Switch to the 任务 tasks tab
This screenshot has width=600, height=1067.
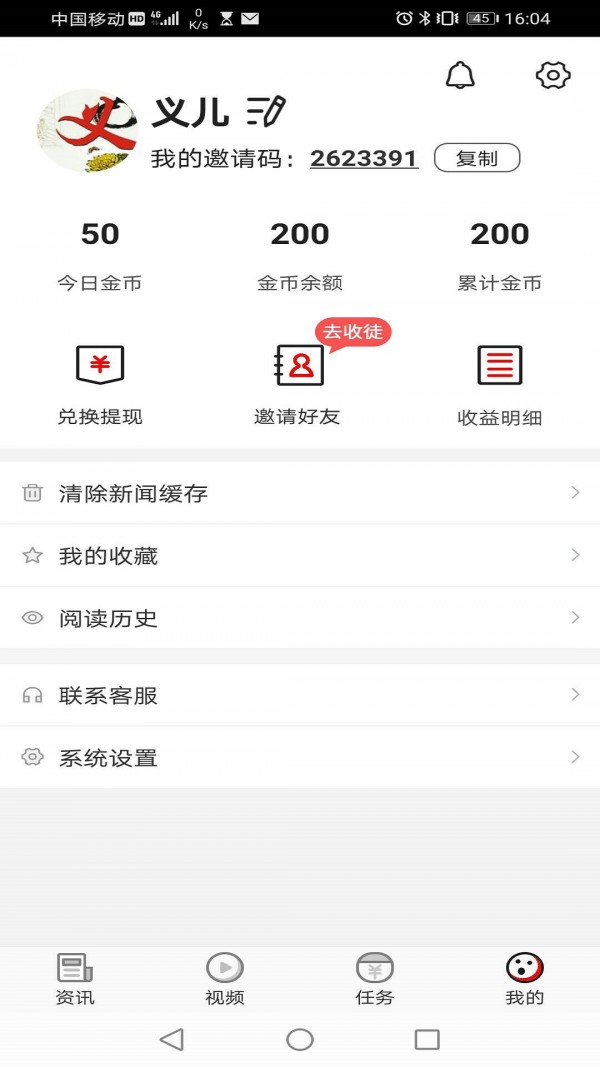coord(375,979)
